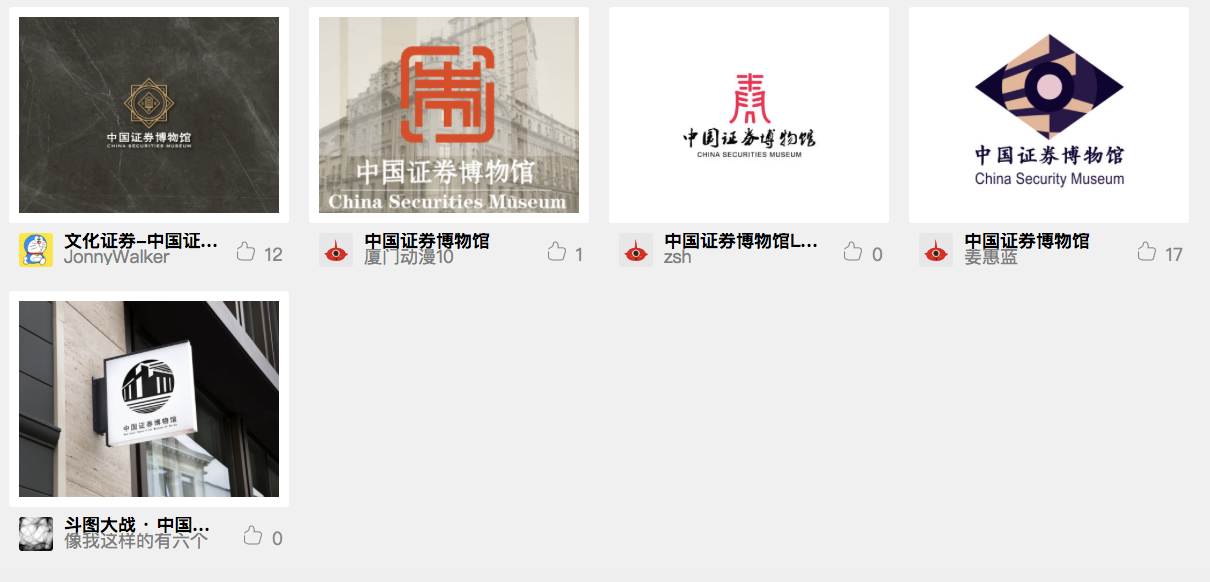View zsh's profile avatar
The width and height of the screenshot is (1210, 582).
(636, 250)
